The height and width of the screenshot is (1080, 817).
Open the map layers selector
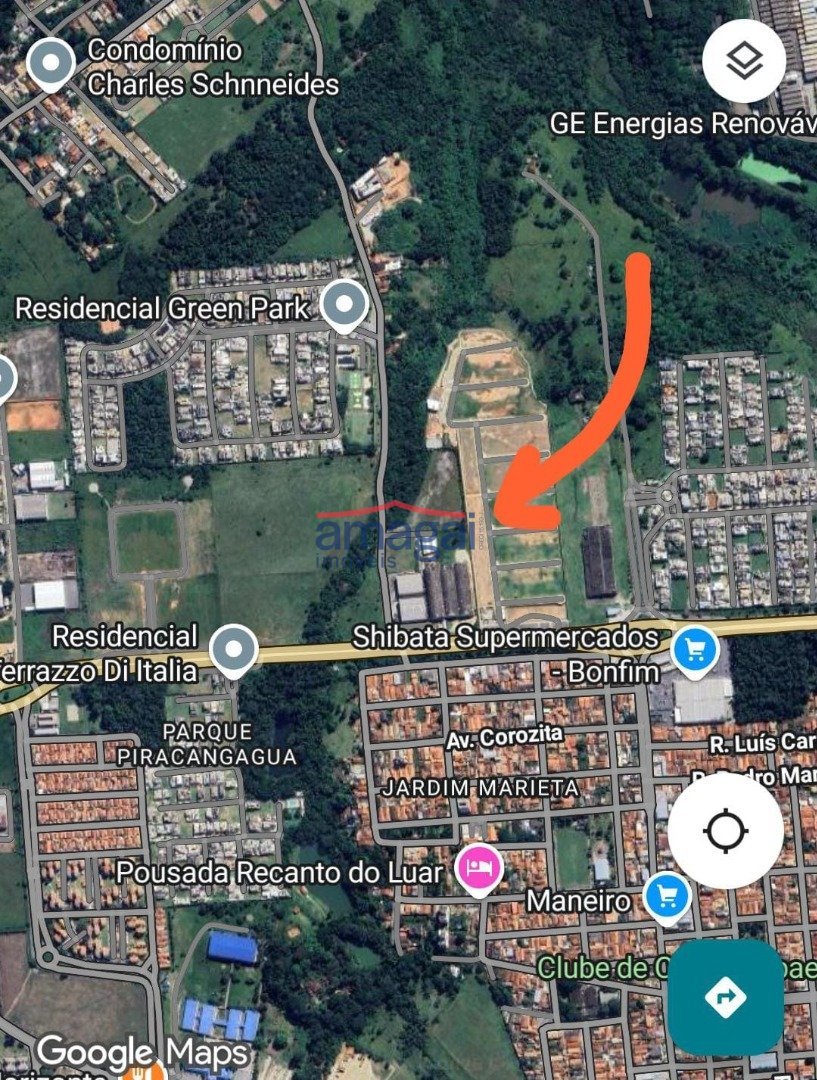(744, 60)
